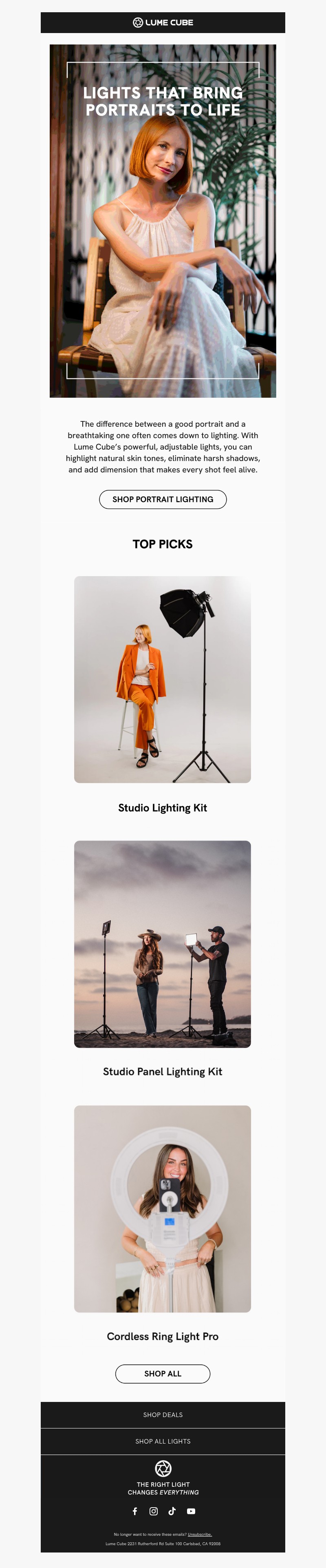View the Cordless Ring Light Pro image

point(163,1208)
